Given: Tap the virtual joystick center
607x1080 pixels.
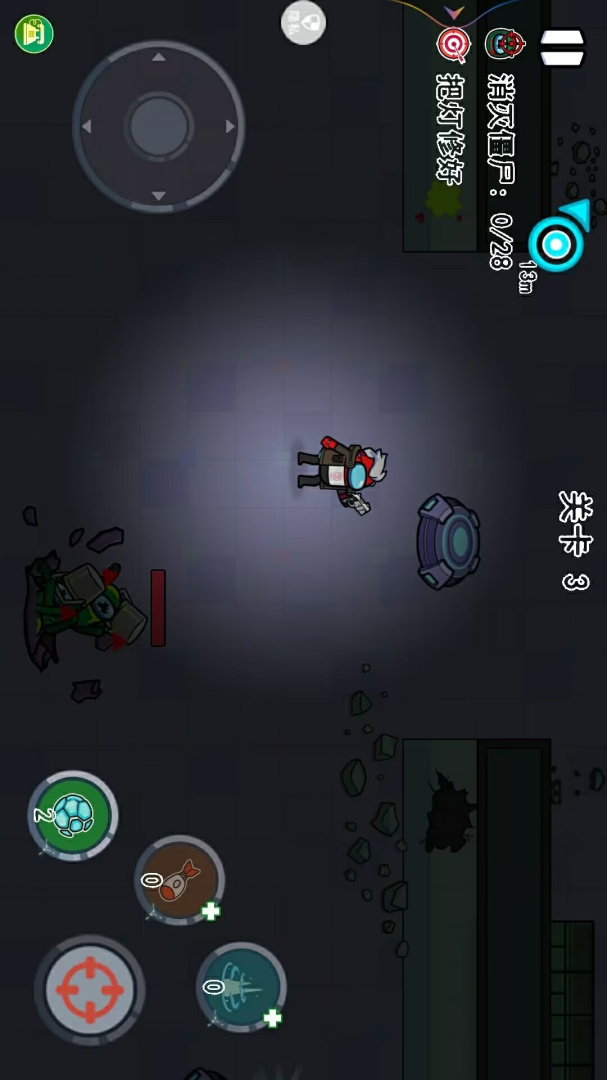Looking at the screenshot, I should click(x=159, y=126).
